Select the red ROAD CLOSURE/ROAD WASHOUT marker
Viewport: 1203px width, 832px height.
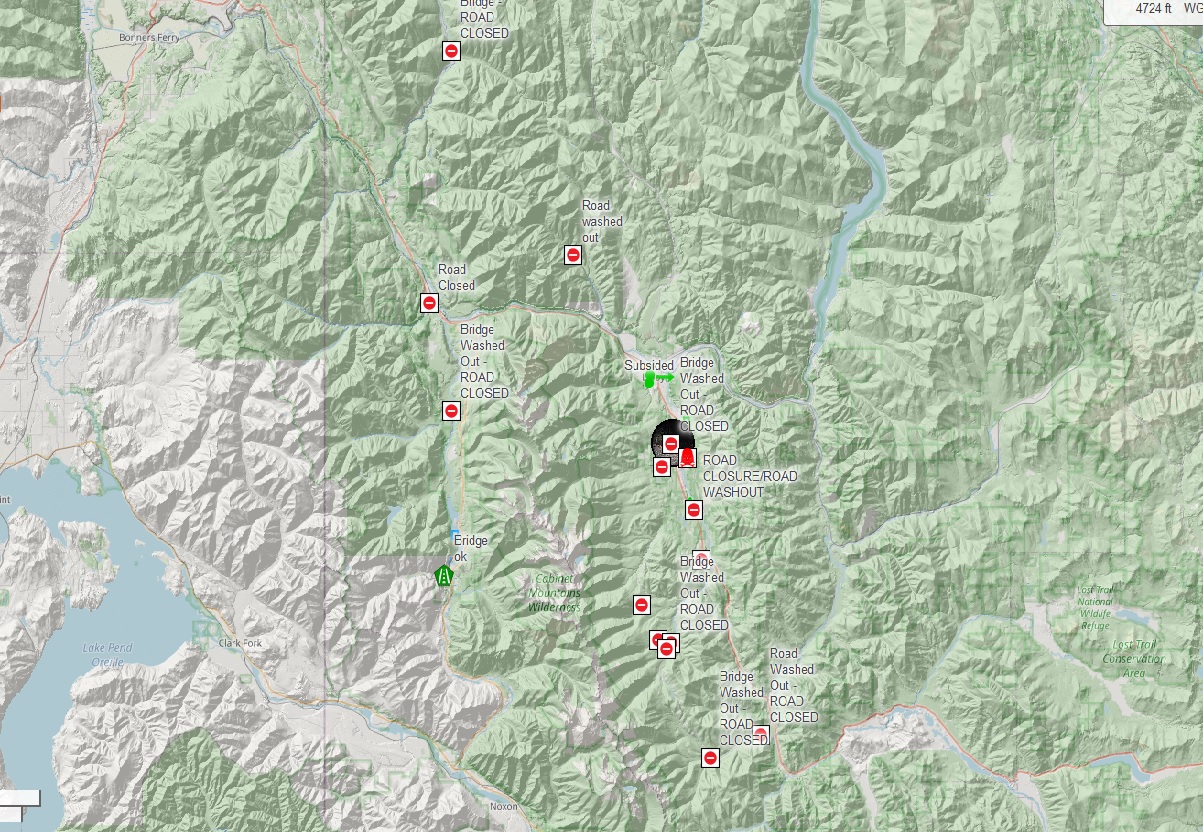tap(688, 459)
